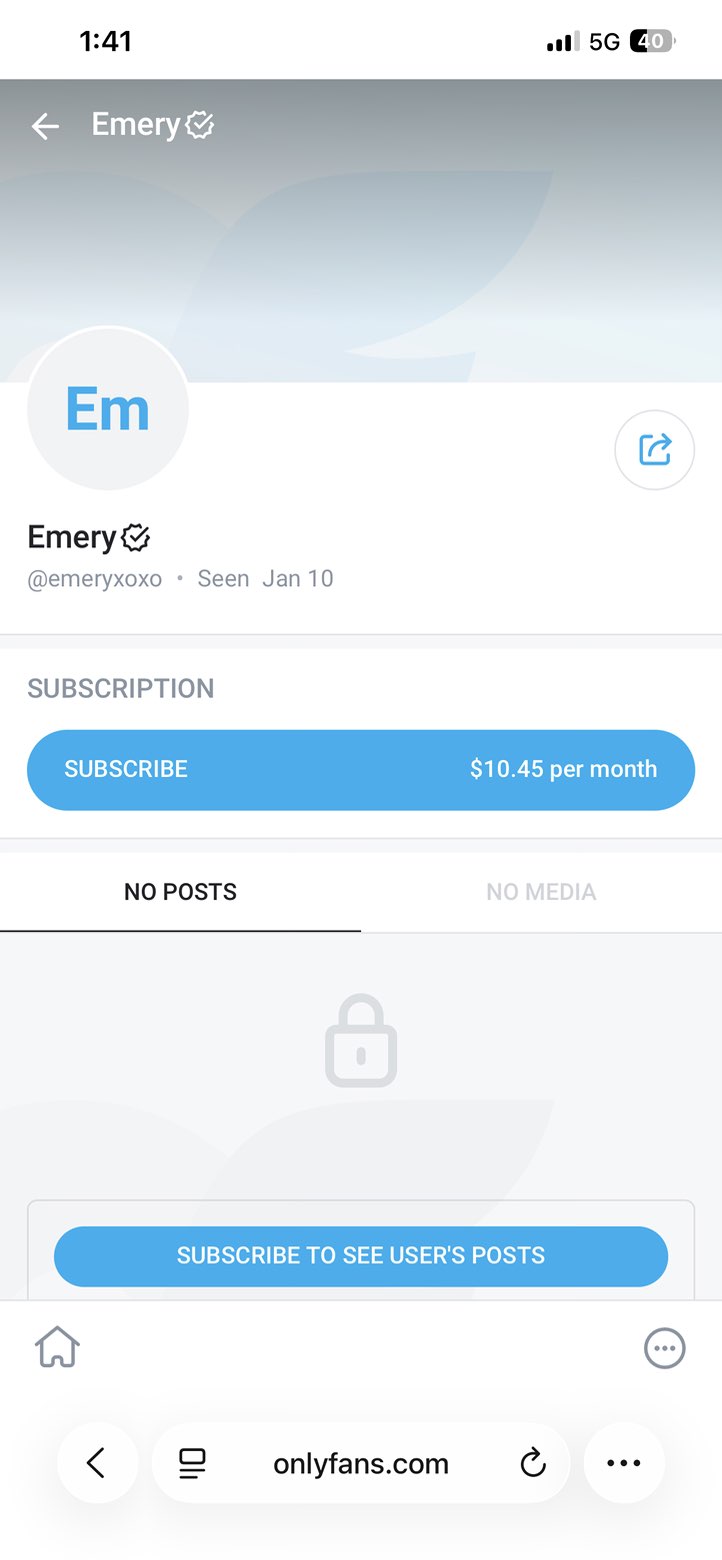
Task: Open the circled three-dot more menu
Action: tap(664, 1348)
